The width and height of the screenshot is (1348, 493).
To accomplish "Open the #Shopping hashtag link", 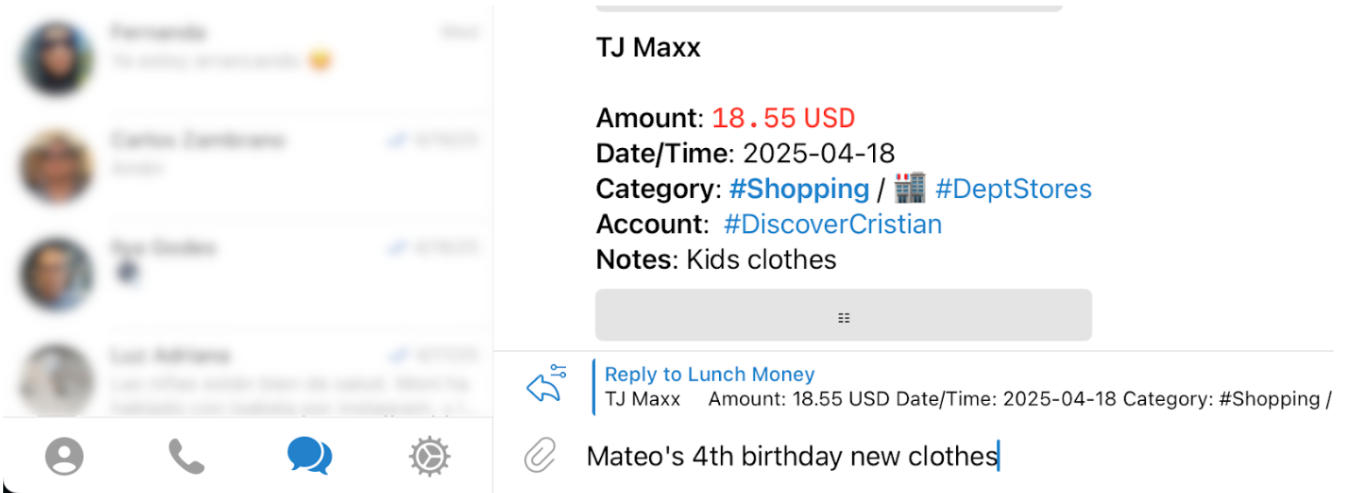I will coord(798,189).
